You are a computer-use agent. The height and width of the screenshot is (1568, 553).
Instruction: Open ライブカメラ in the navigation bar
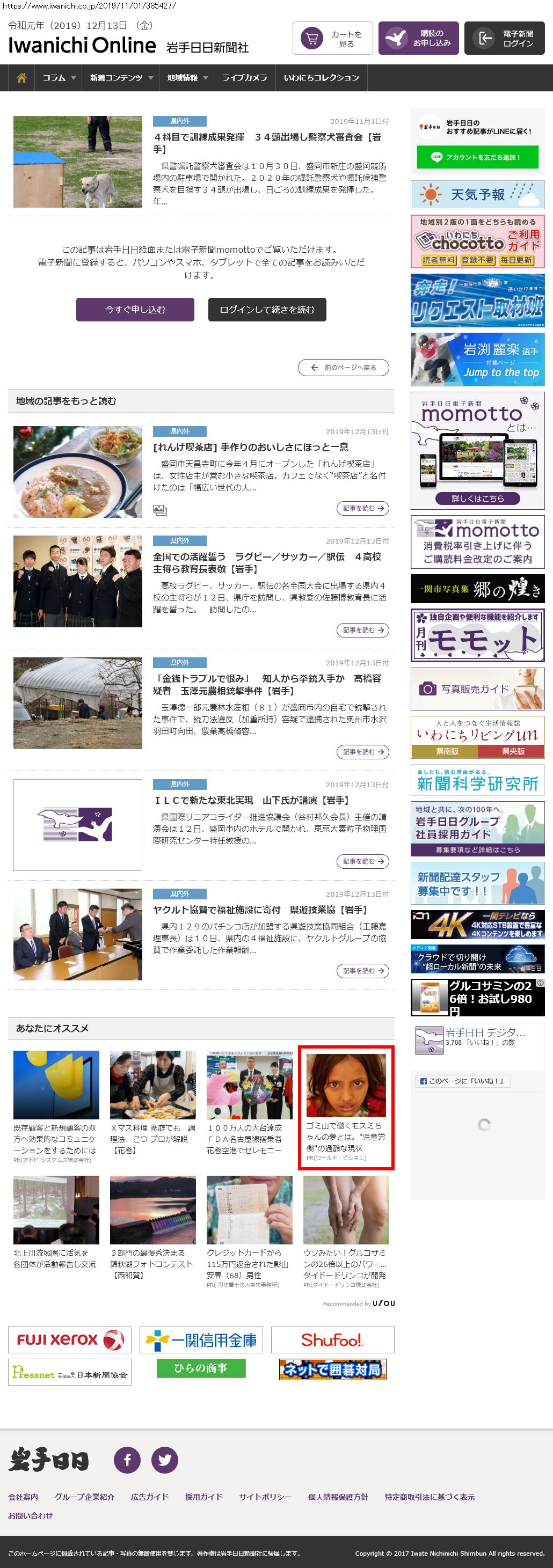tap(244, 78)
